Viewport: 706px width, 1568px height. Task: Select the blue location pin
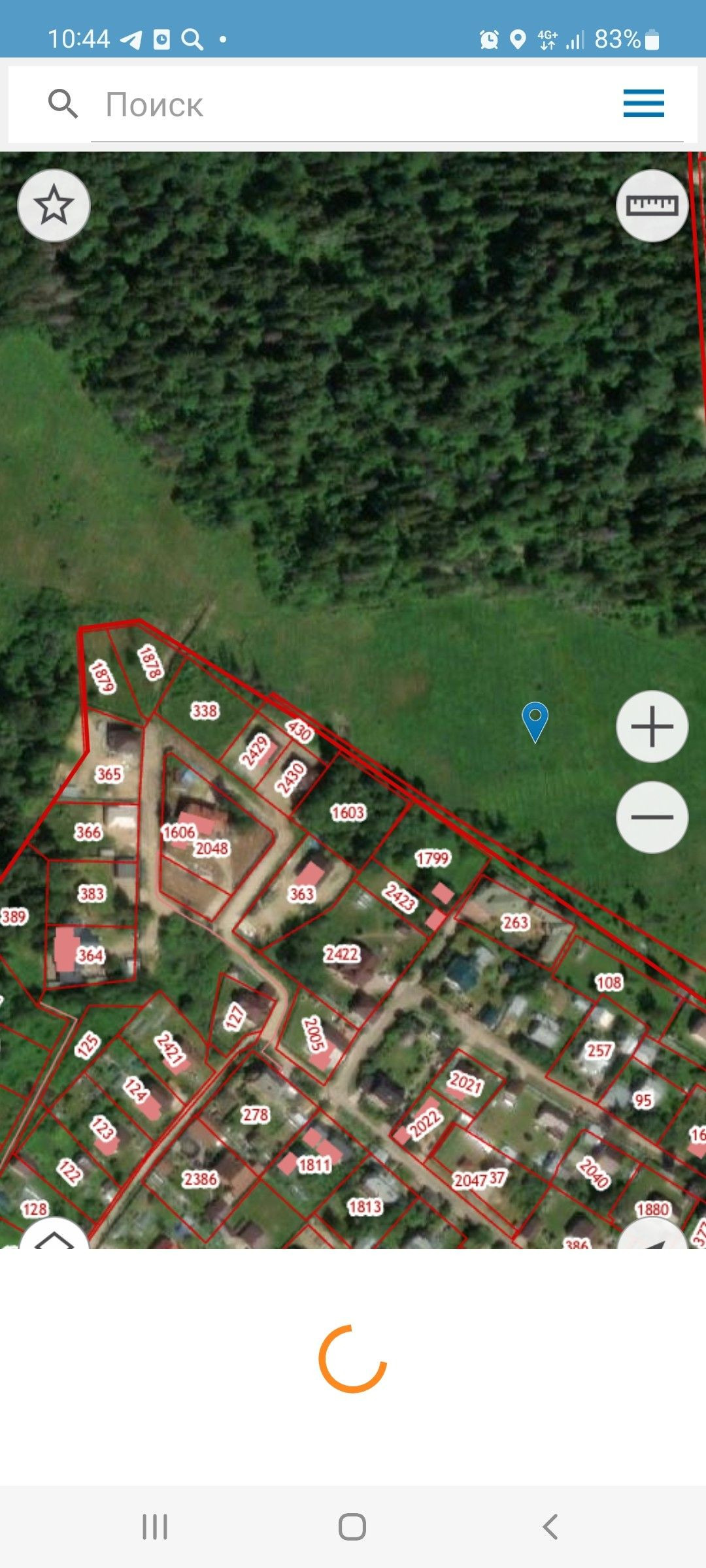coord(535,720)
